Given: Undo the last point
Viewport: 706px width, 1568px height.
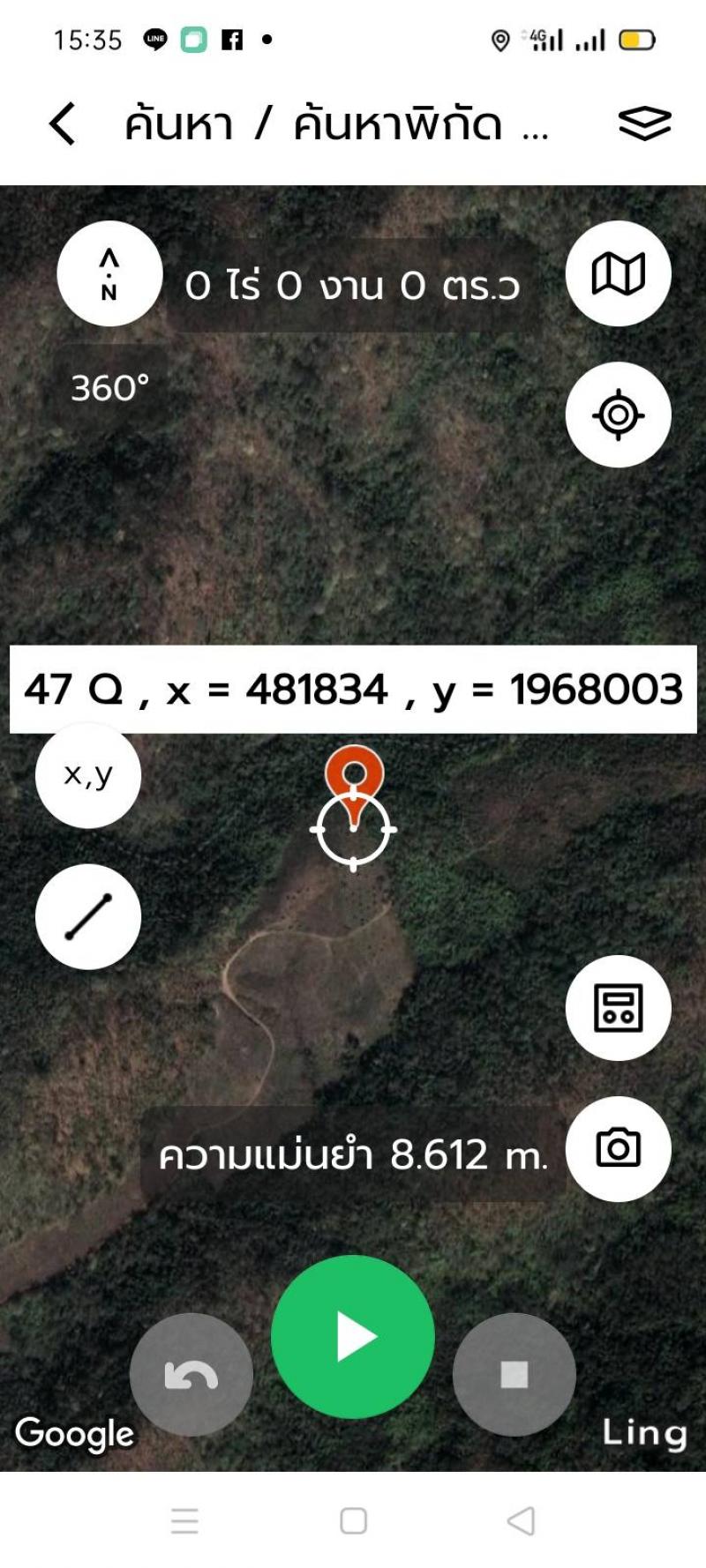Looking at the screenshot, I should pyautogui.click(x=192, y=1374).
